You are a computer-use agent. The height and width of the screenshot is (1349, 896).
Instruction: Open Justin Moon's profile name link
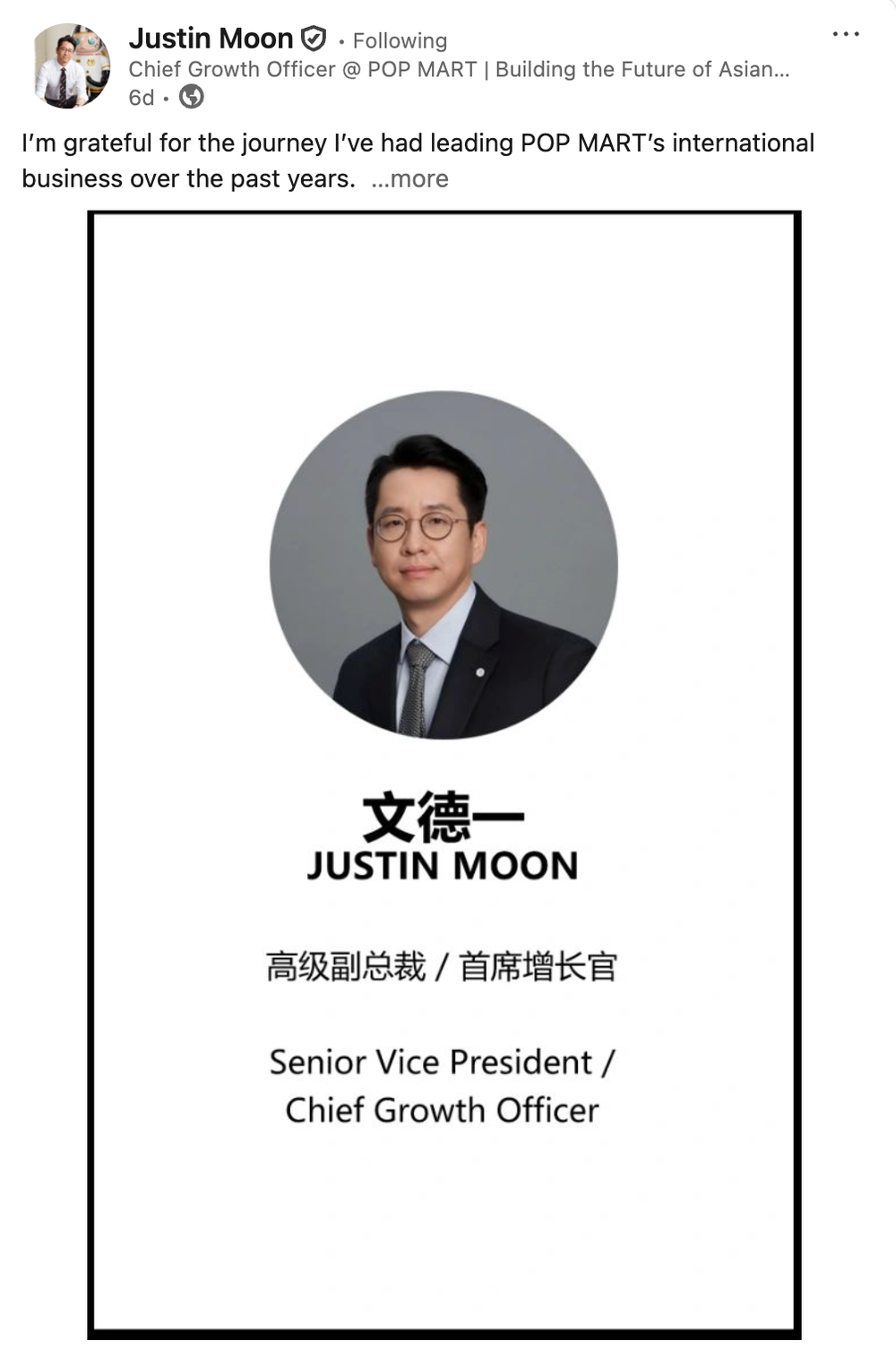click(x=211, y=39)
